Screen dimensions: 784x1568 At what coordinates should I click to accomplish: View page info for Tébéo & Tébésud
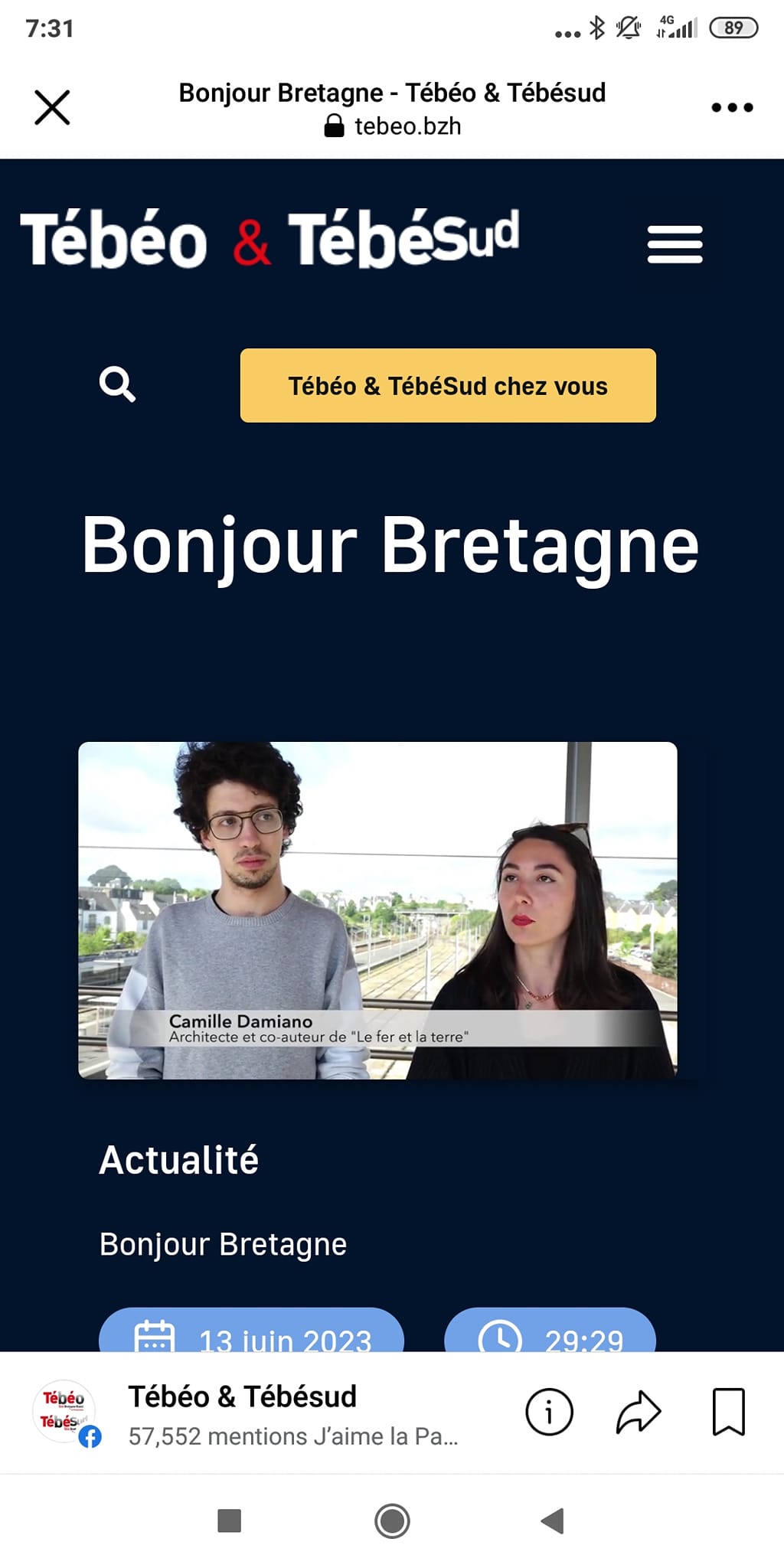549,1411
